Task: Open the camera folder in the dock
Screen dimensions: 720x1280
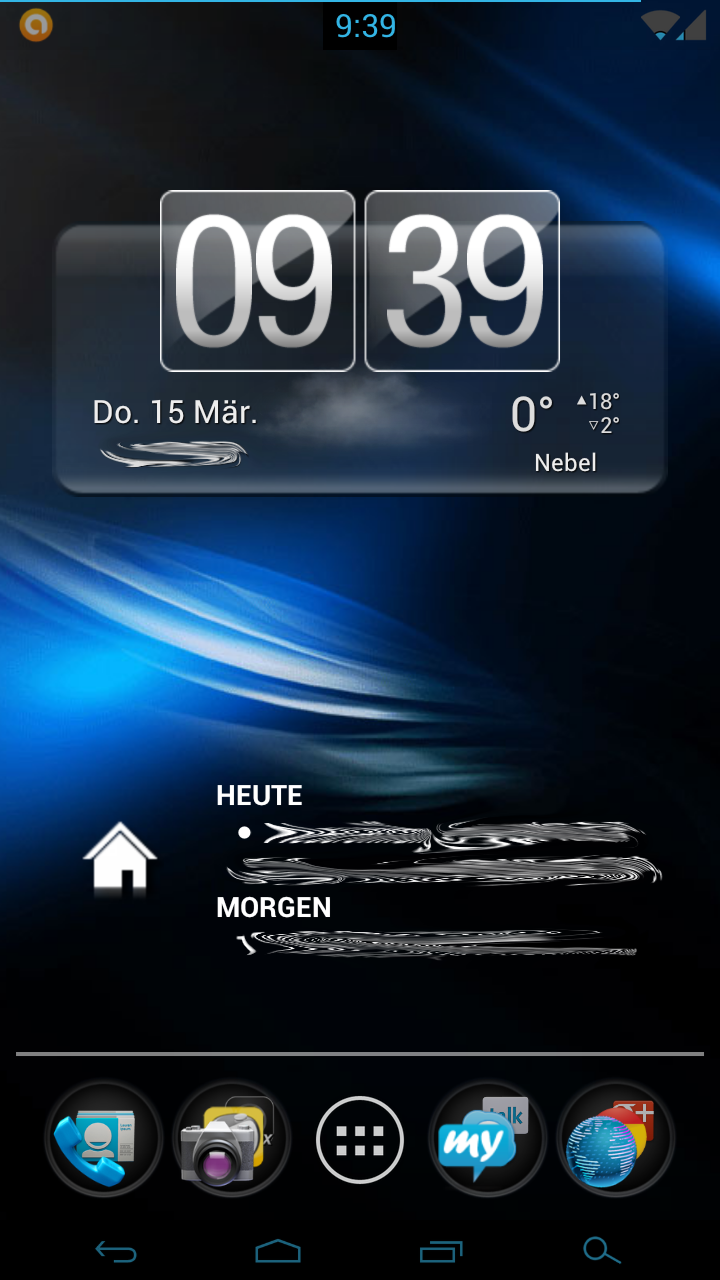Action: 232,1140
